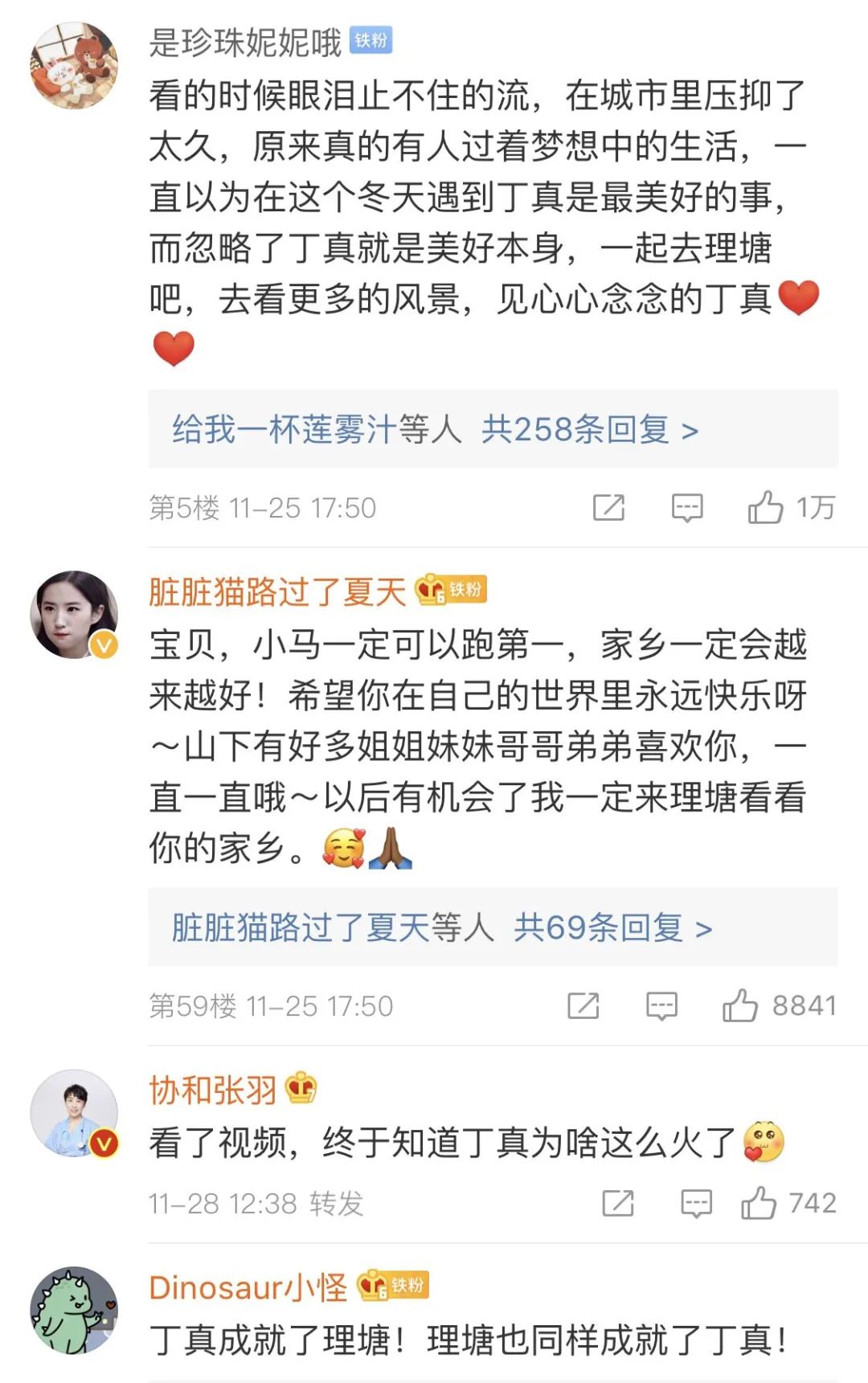The height and width of the screenshot is (1383, 868).
Task: Expand the 69 replies under 脏脏猫路过了夏天's comment
Action: tap(612, 927)
